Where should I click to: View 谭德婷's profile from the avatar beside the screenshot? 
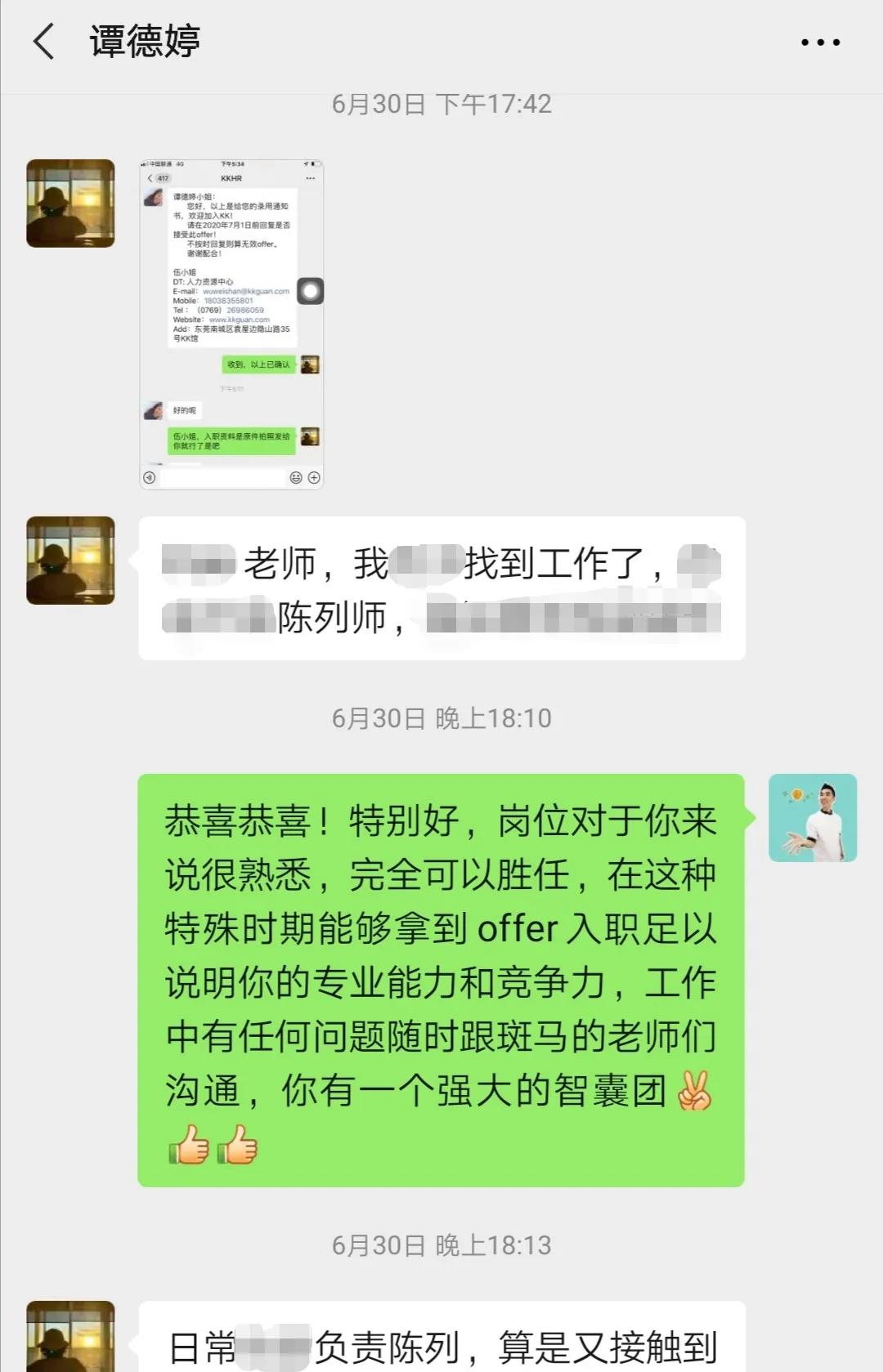(x=70, y=203)
